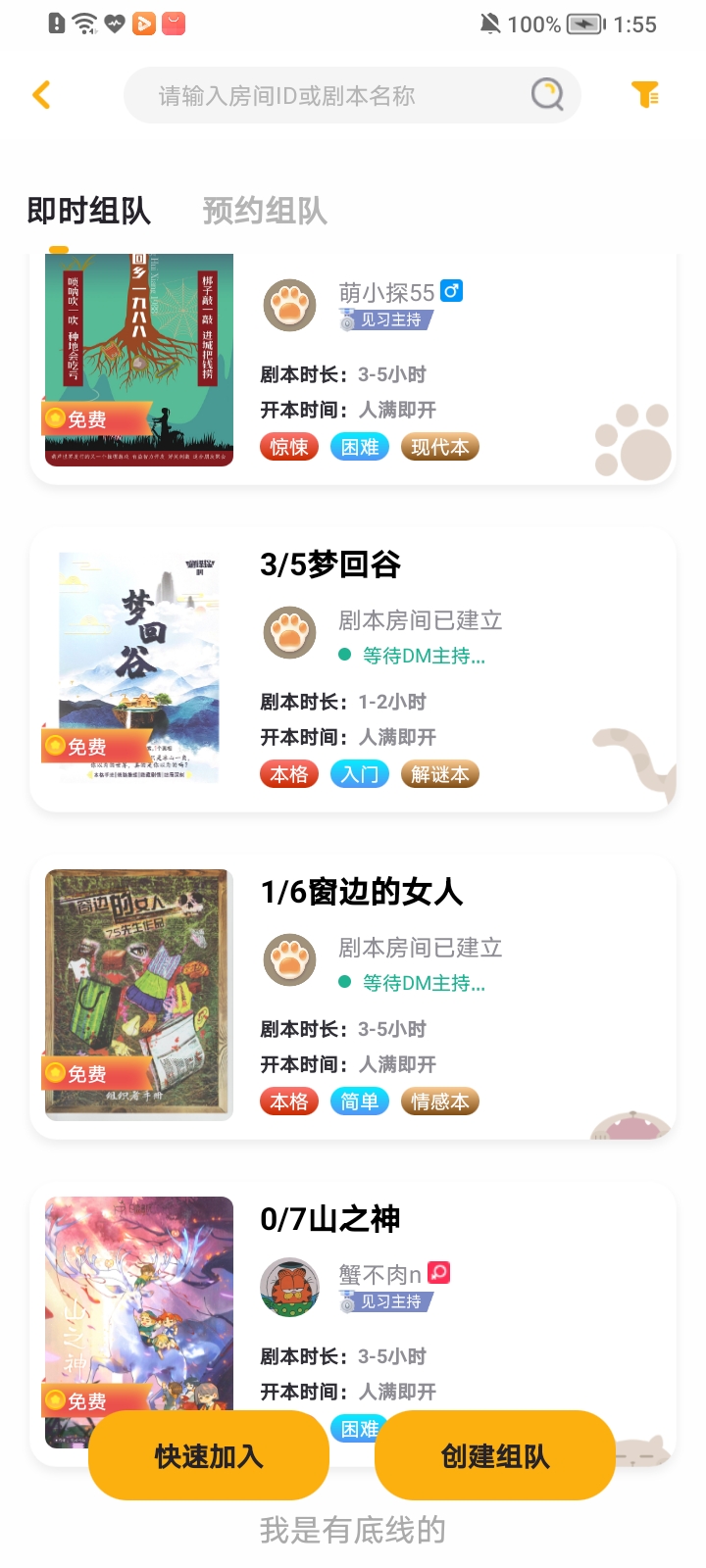View host 蟹不肉n's avatar
Image resolution: width=706 pixels, height=1568 pixels.
pyautogui.click(x=290, y=1286)
